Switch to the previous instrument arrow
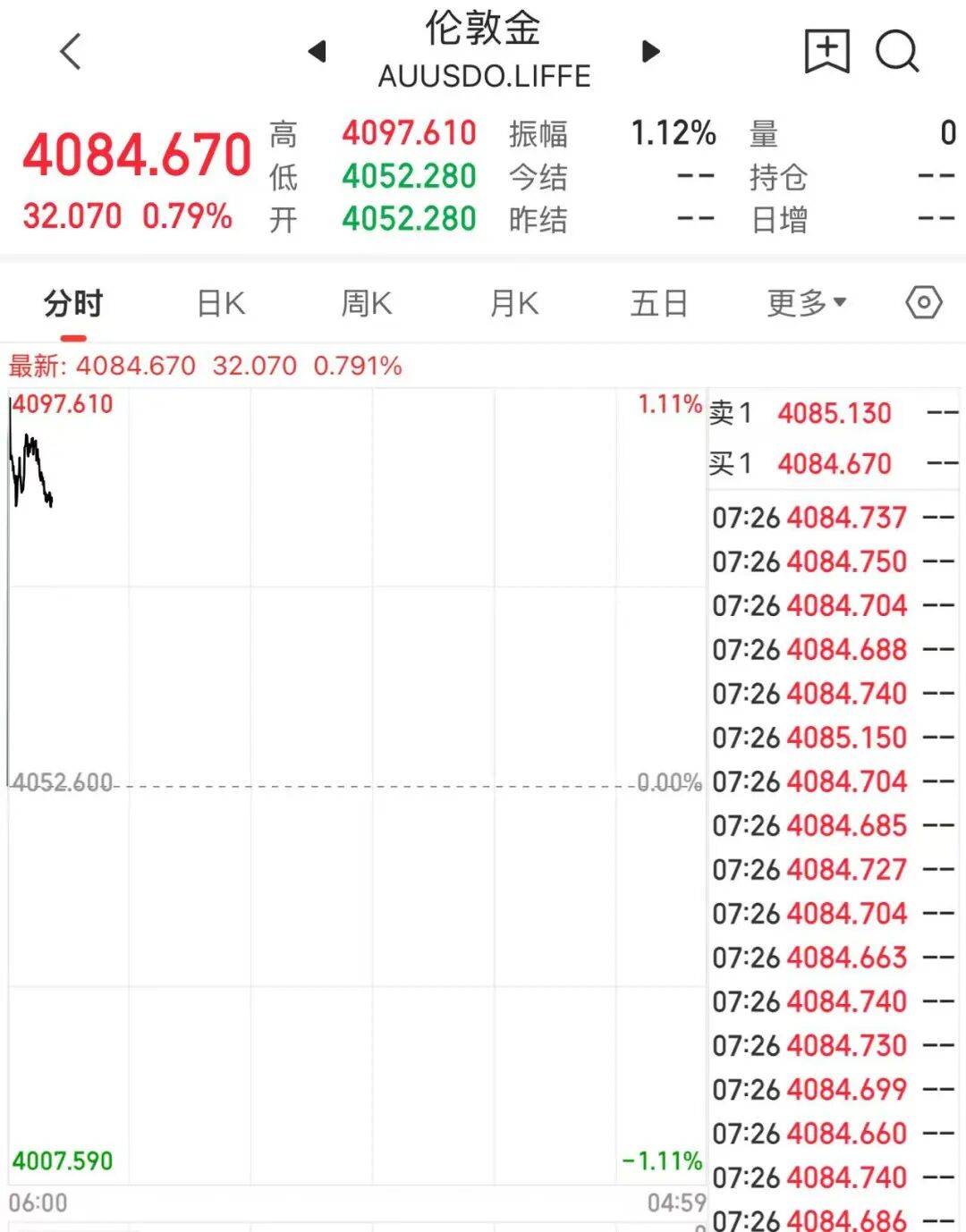This screenshot has height=1232, width=966. coord(317,51)
